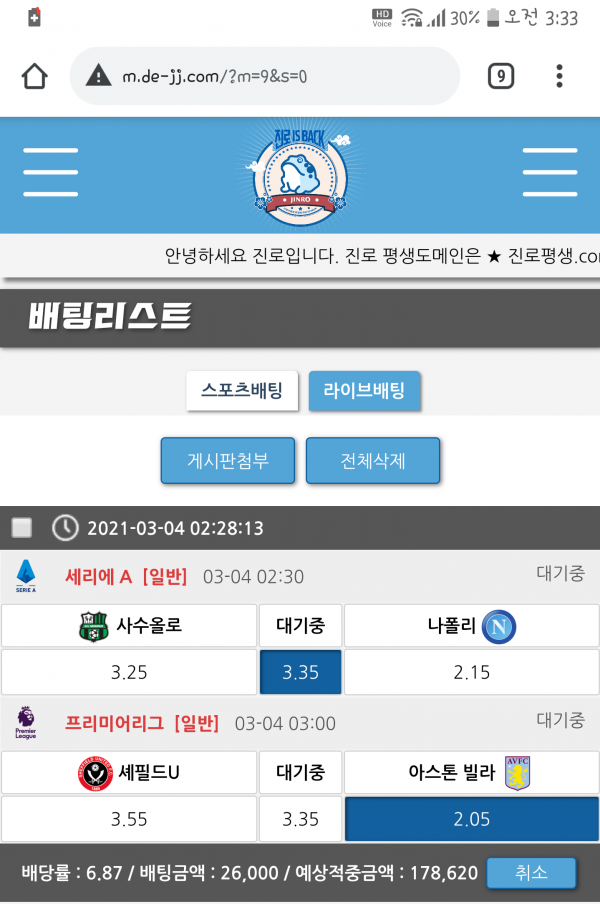Switch to 라이브배팅 tab
This screenshot has height=904, width=600.
point(364,391)
